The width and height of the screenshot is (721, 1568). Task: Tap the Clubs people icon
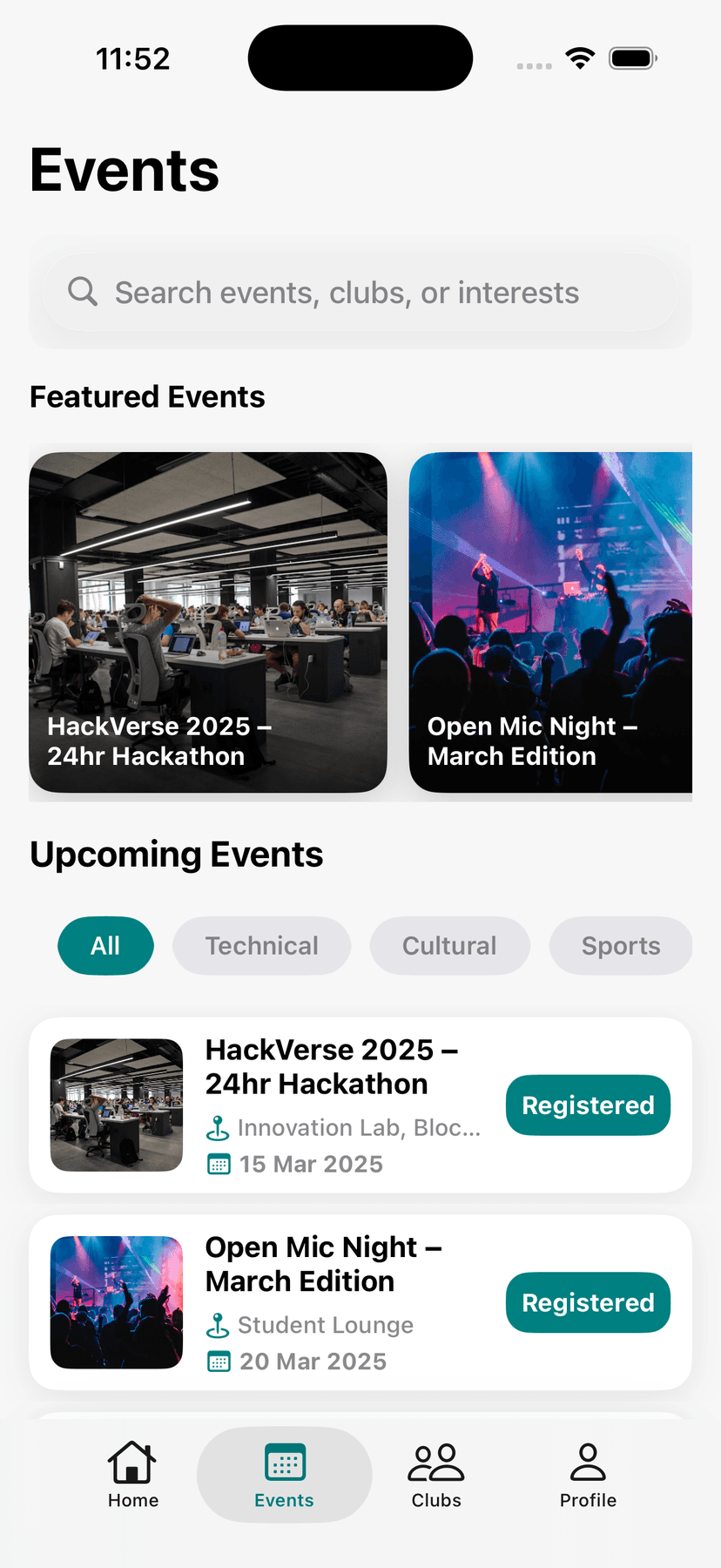click(x=435, y=1462)
